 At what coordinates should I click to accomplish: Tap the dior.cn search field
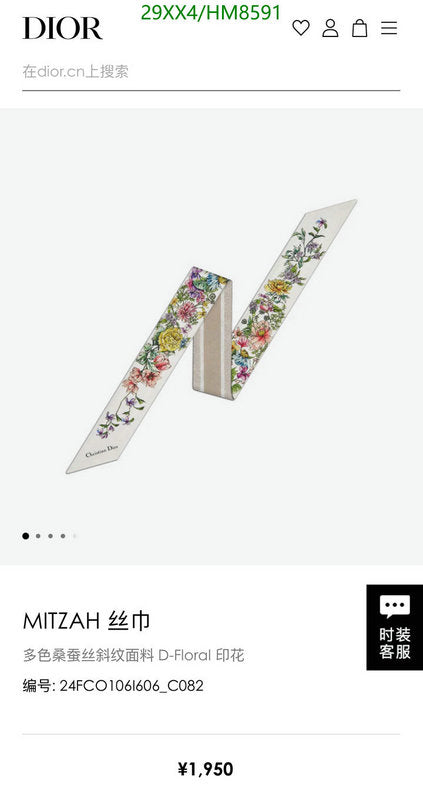[x=211, y=72]
